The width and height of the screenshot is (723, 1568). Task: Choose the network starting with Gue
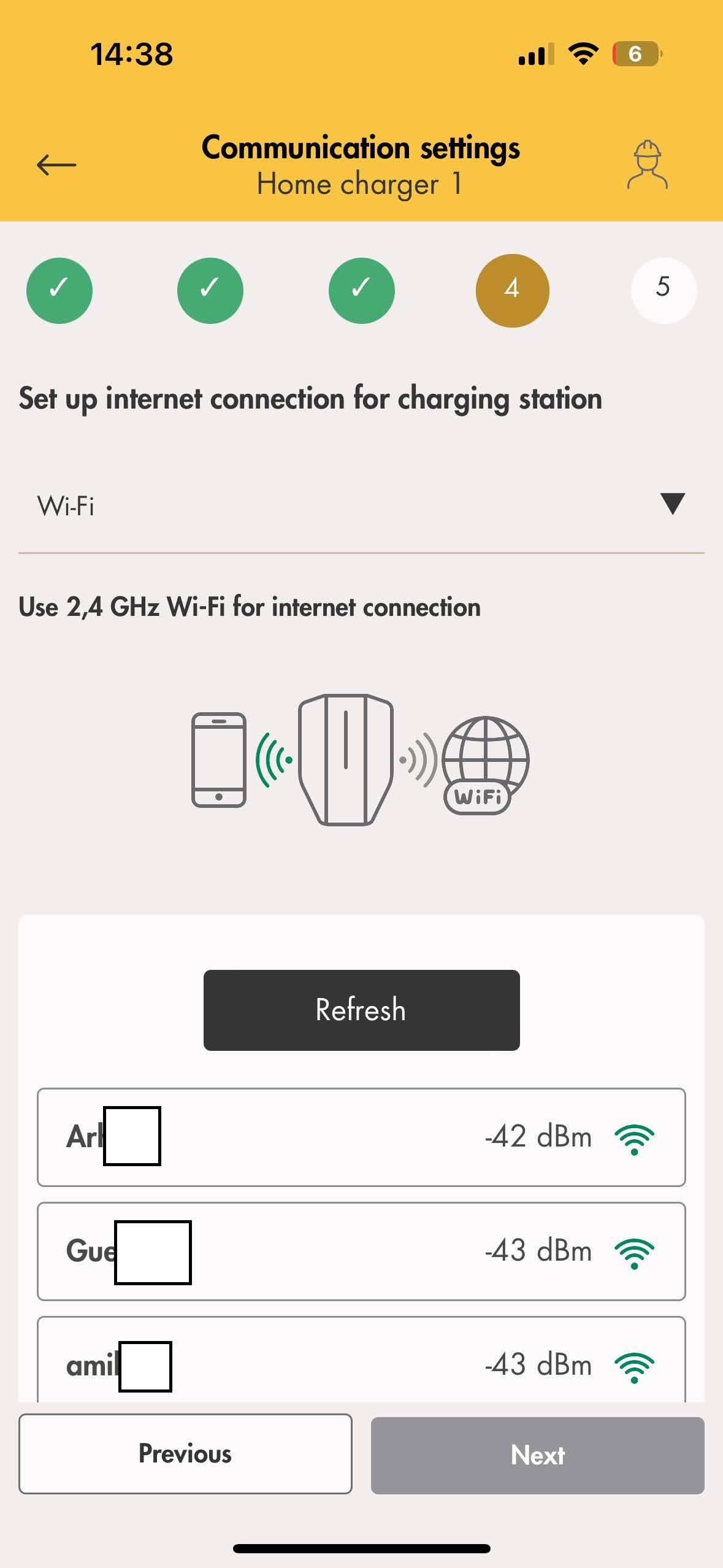(361, 1251)
